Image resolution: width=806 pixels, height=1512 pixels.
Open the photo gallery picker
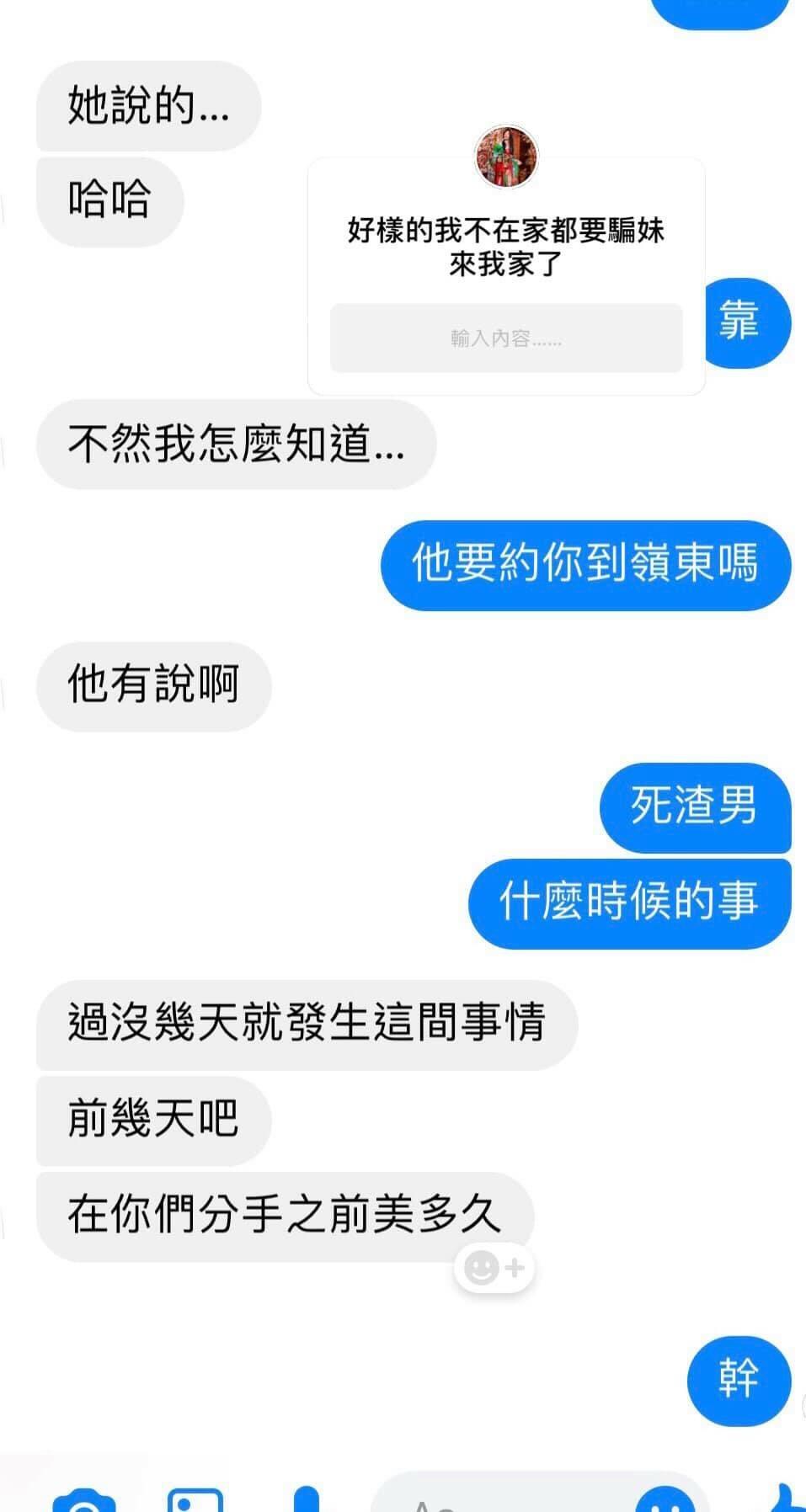click(x=195, y=1502)
